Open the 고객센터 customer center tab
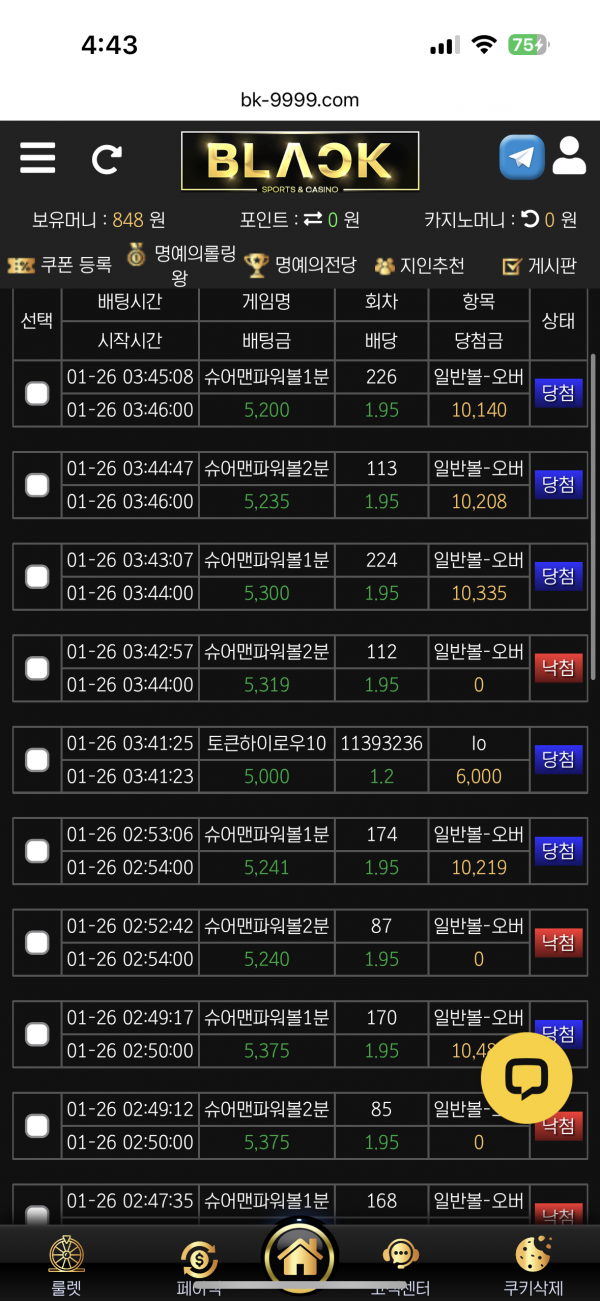 [400, 1266]
